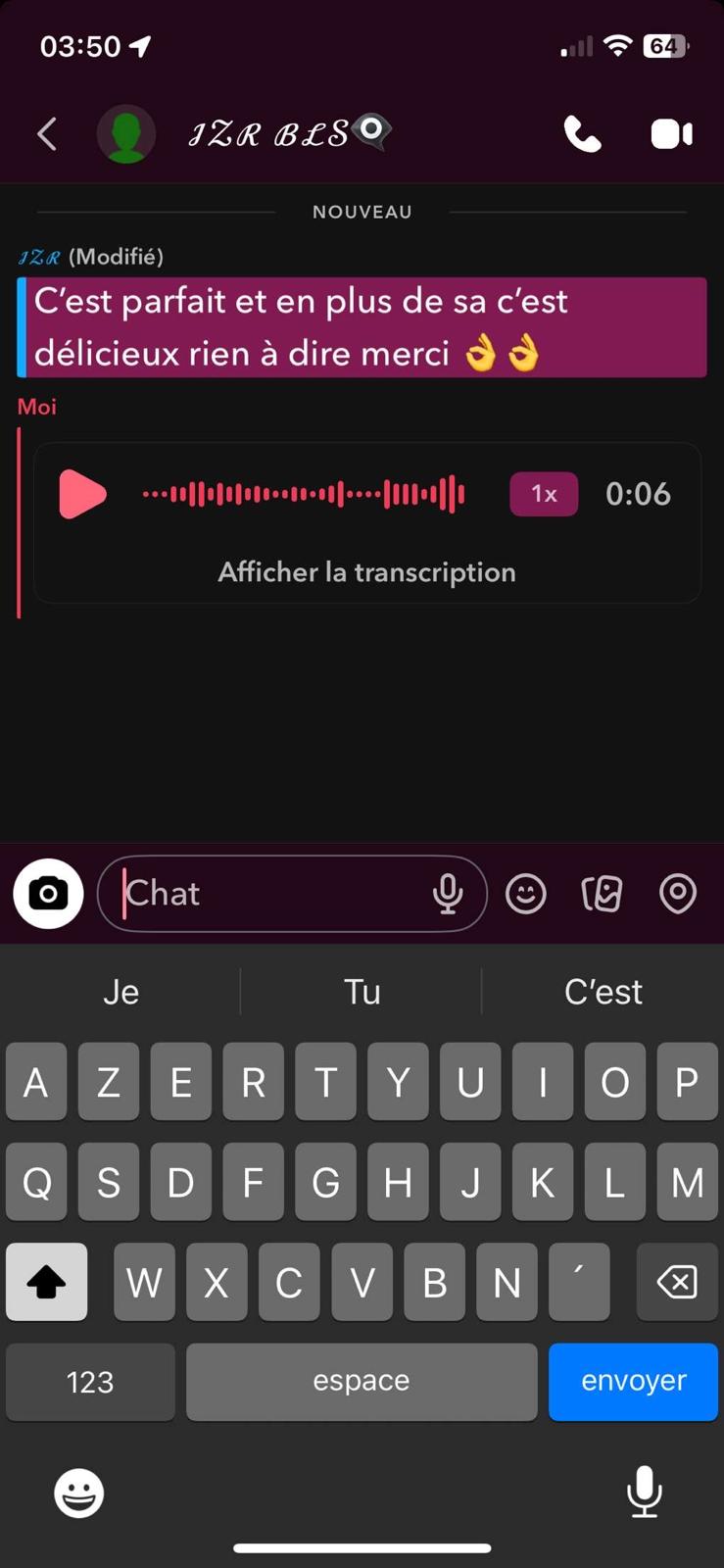724x1568 pixels.
Task: Record a voice note in Chat field
Action: pyautogui.click(x=448, y=894)
